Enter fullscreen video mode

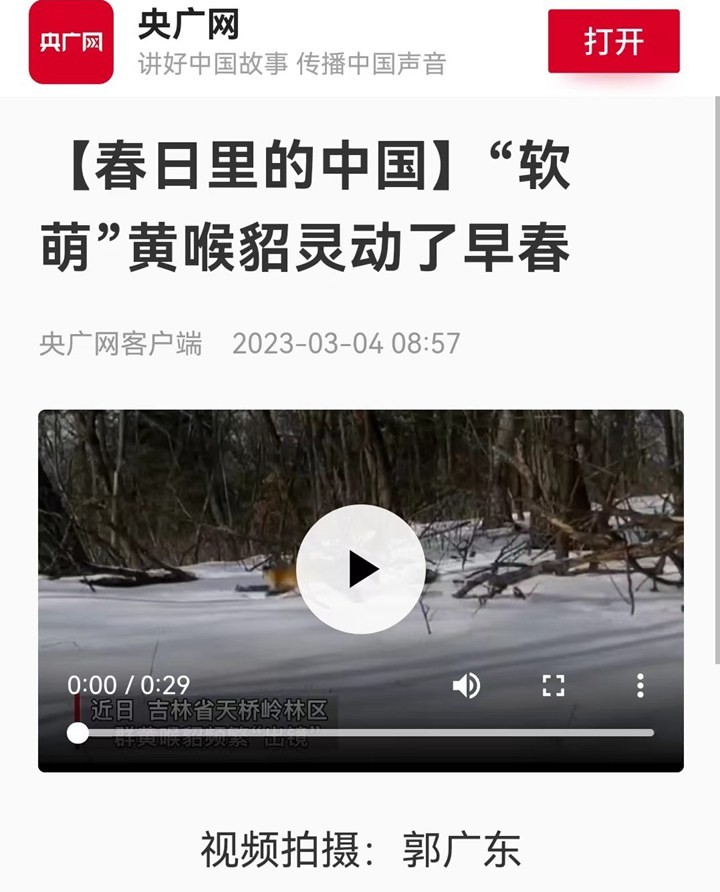coord(553,685)
